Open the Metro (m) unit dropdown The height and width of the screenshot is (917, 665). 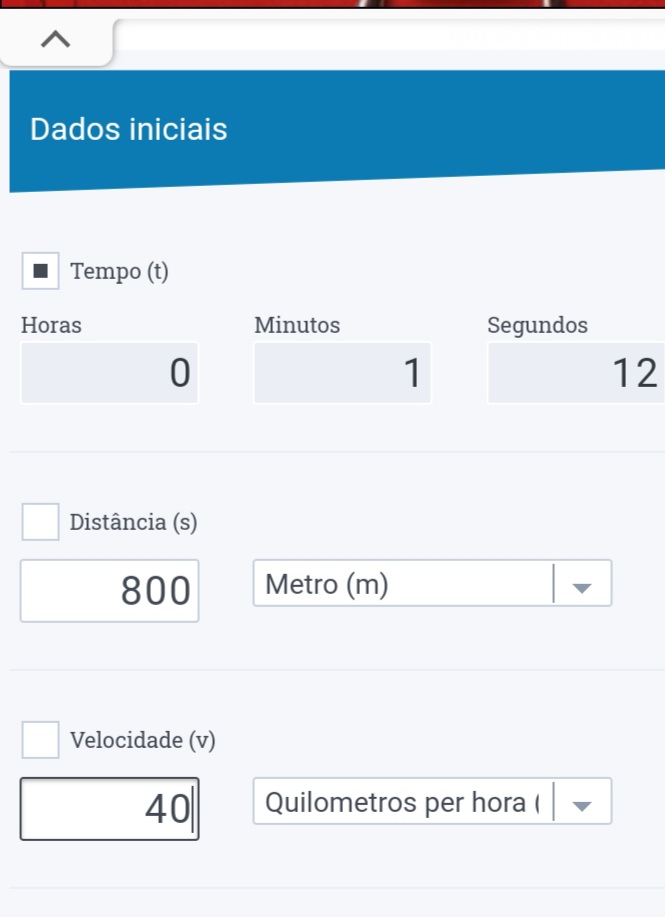tap(432, 583)
